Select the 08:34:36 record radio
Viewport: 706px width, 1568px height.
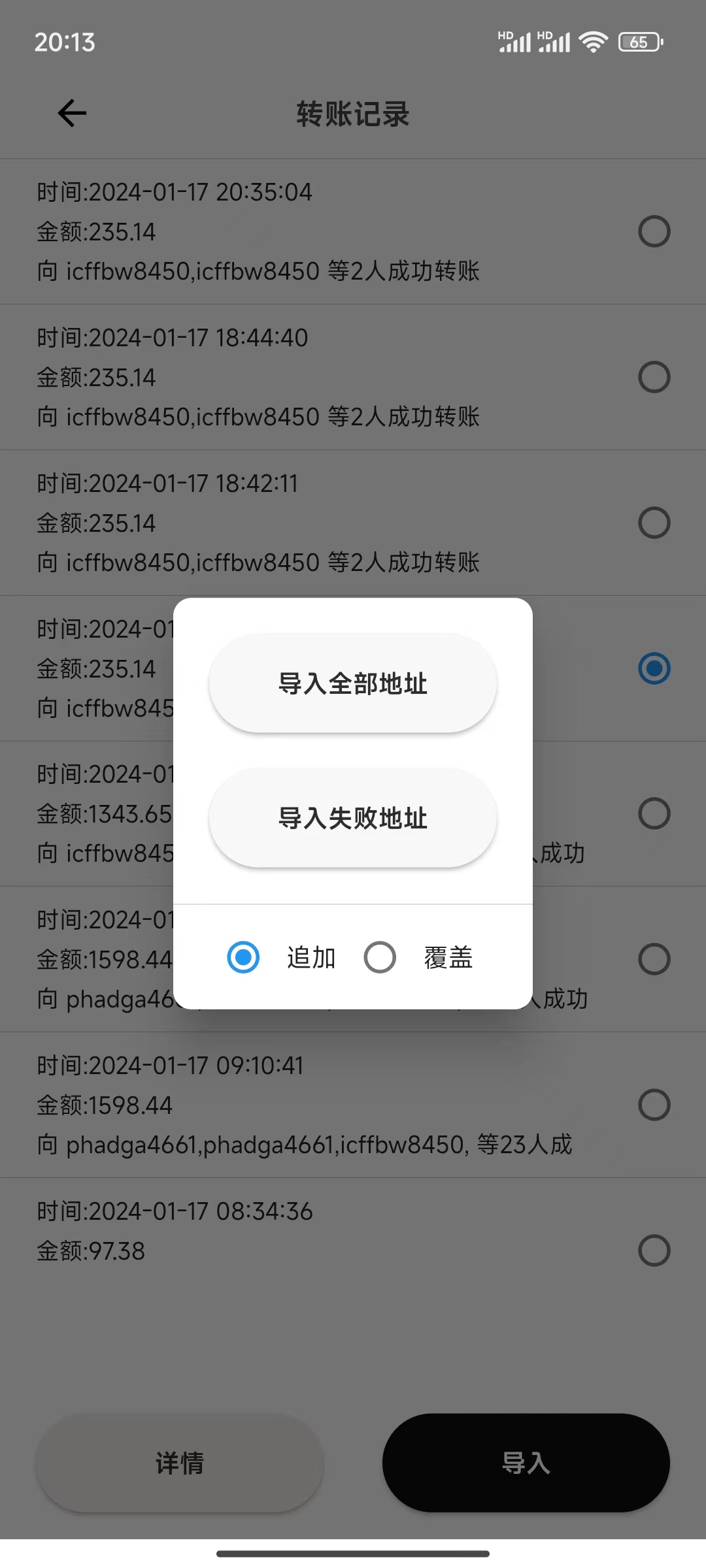pyautogui.click(x=654, y=1250)
